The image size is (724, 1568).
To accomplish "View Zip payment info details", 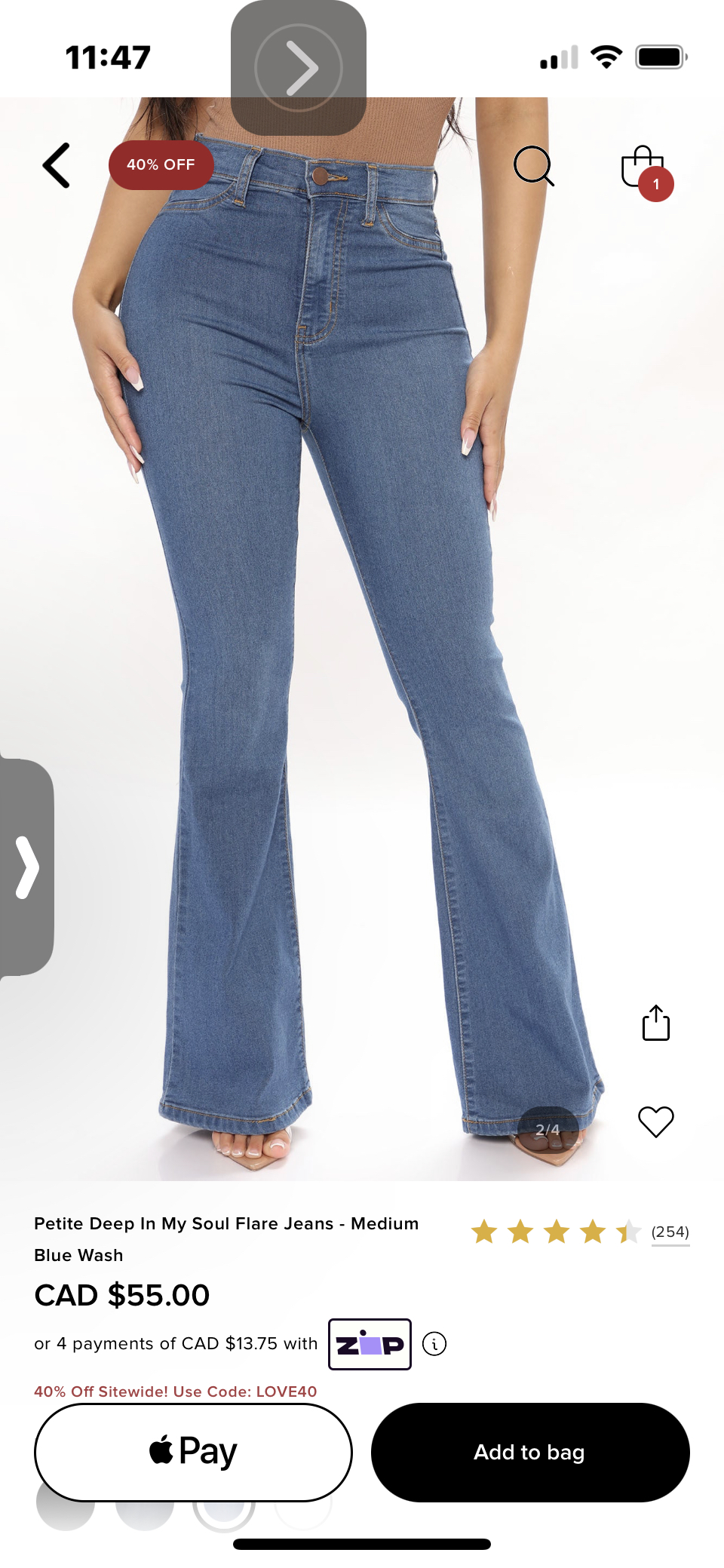I will [x=434, y=1344].
